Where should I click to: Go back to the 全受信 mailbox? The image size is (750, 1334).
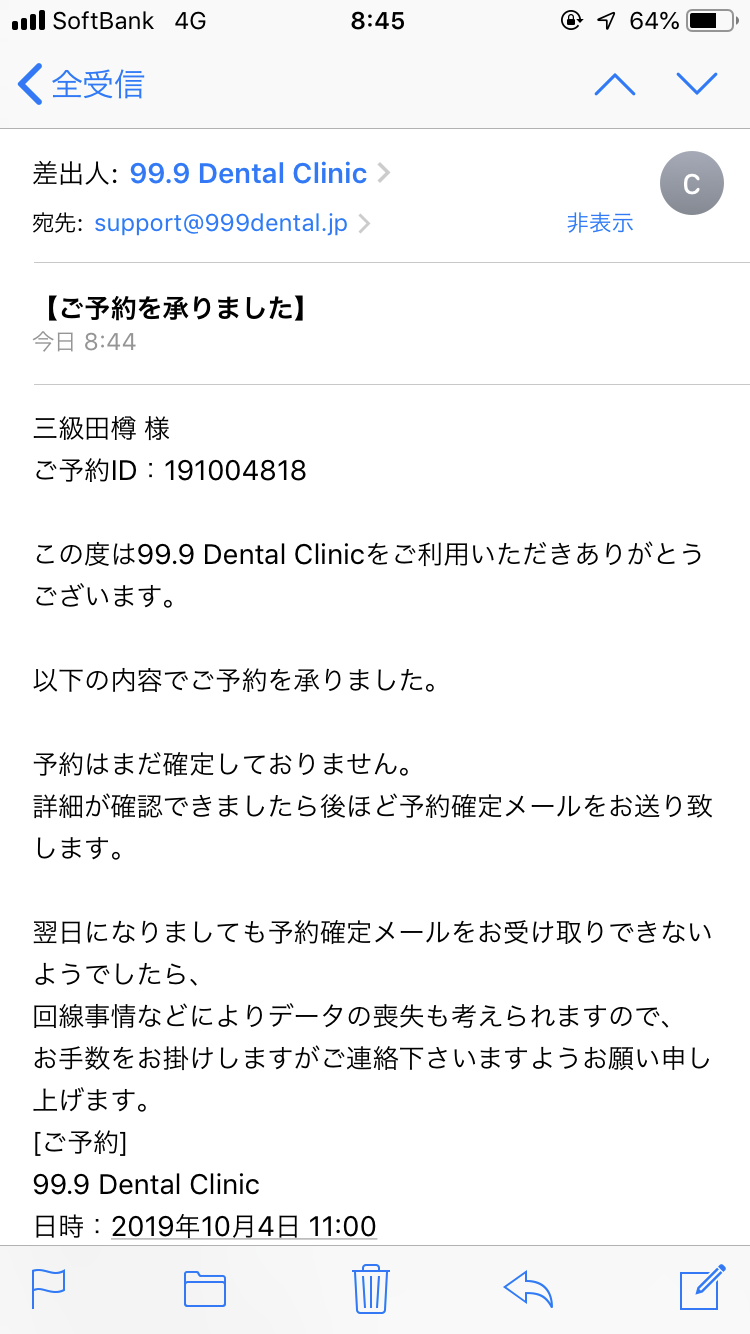82,84
